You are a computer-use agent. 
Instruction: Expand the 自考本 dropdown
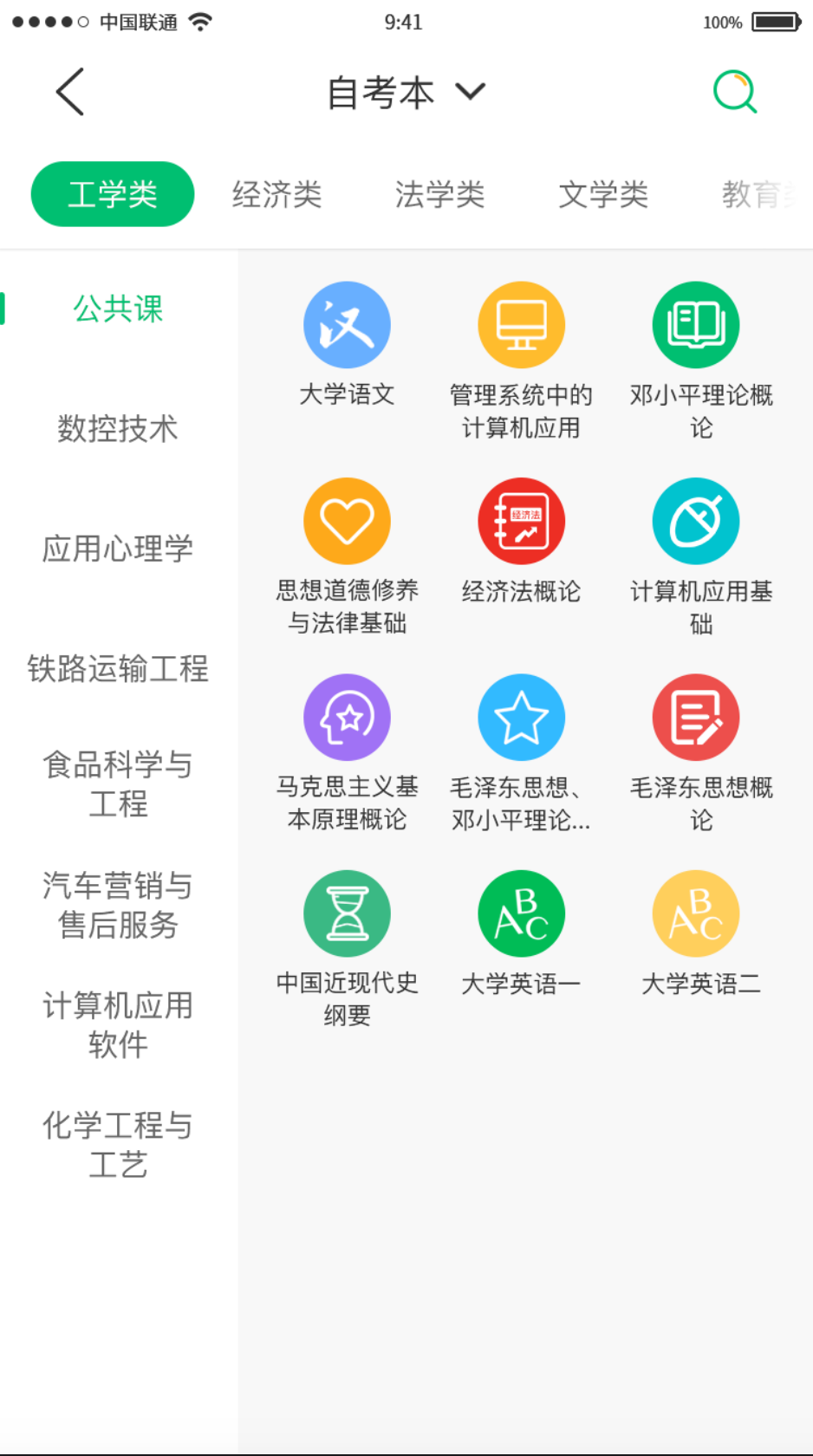point(406,92)
